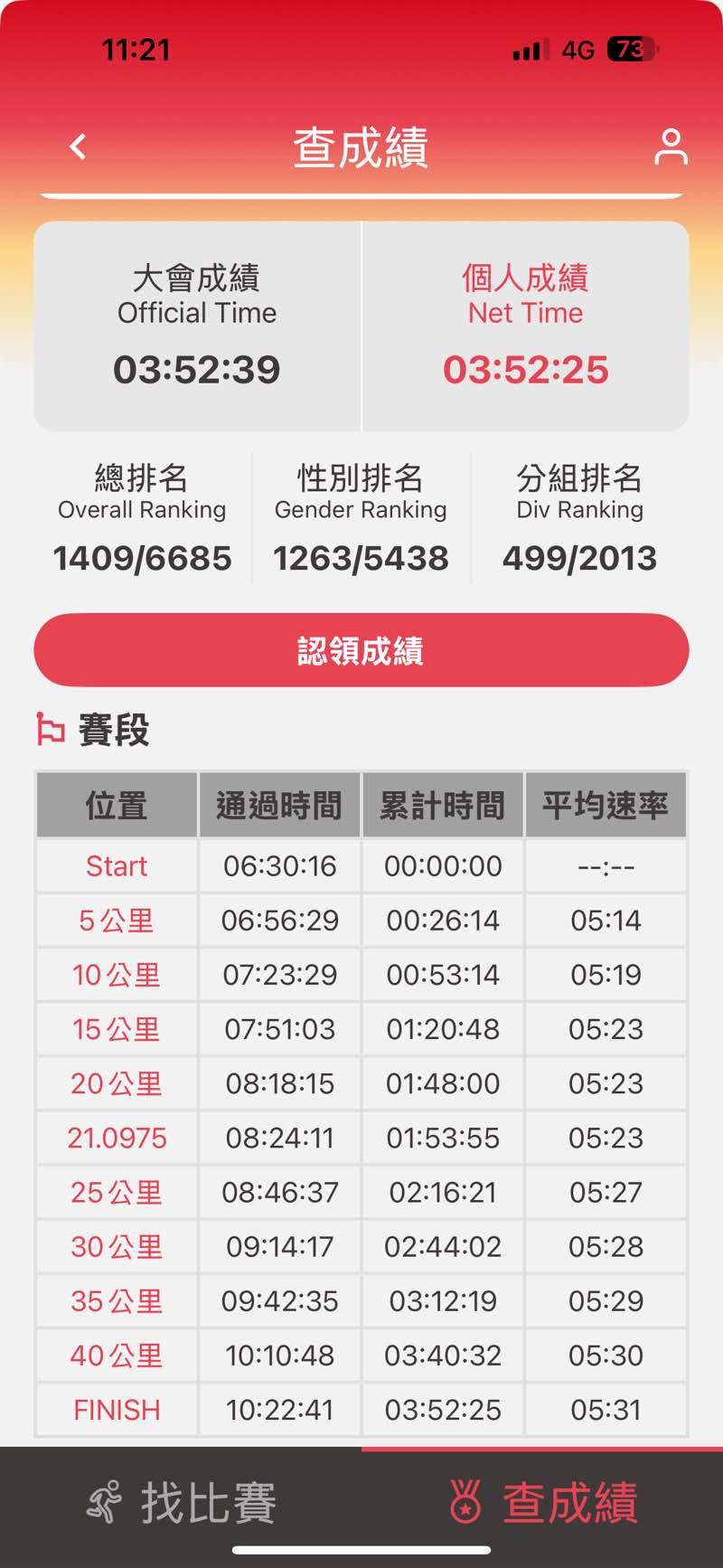This screenshot has width=723, height=1568.
Task: Tap the 認領成績 claim result button
Action: (361, 650)
